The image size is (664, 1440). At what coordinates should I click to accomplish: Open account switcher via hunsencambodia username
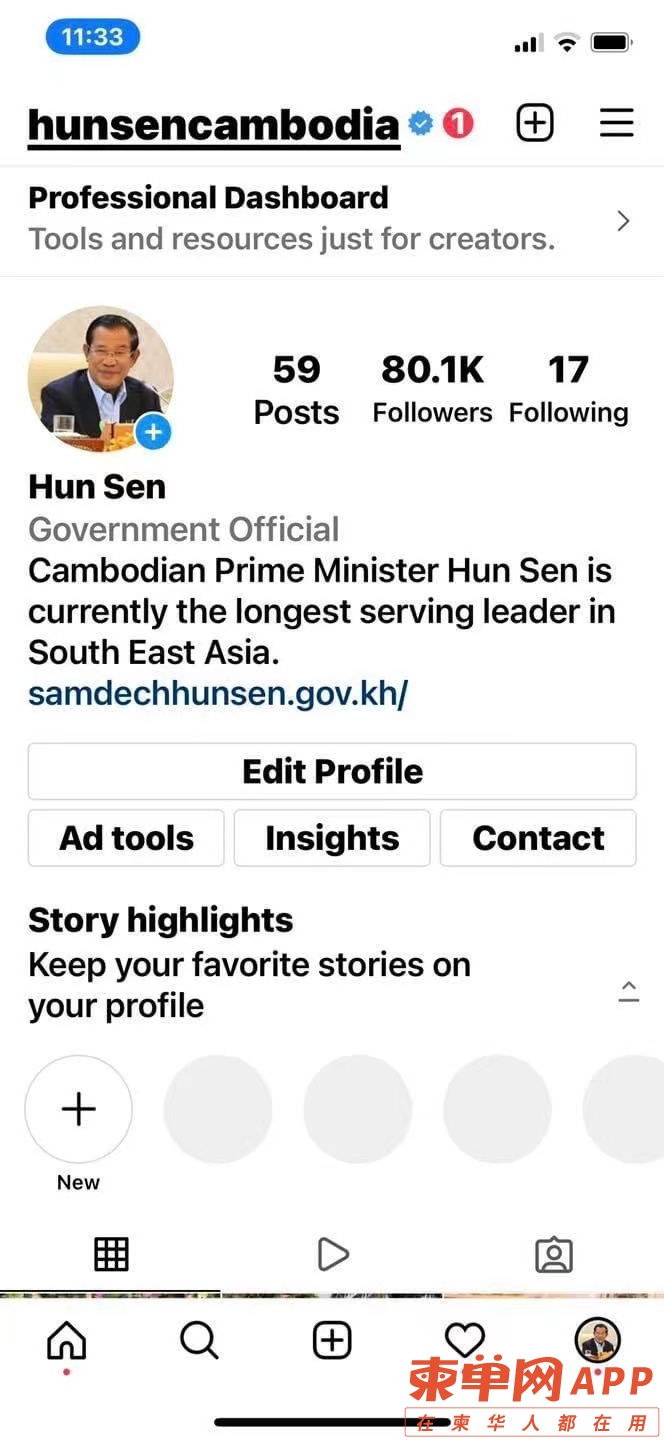tap(213, 125)
